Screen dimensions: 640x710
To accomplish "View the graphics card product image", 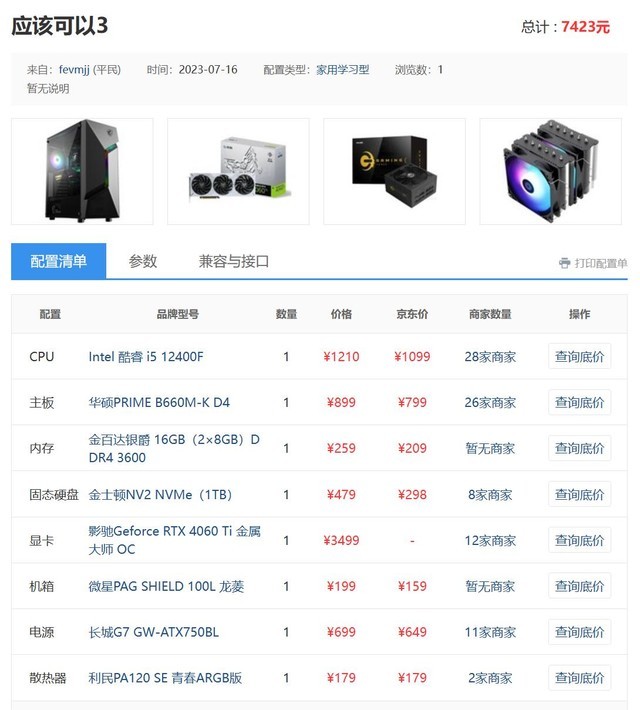I will click(238, 171).
